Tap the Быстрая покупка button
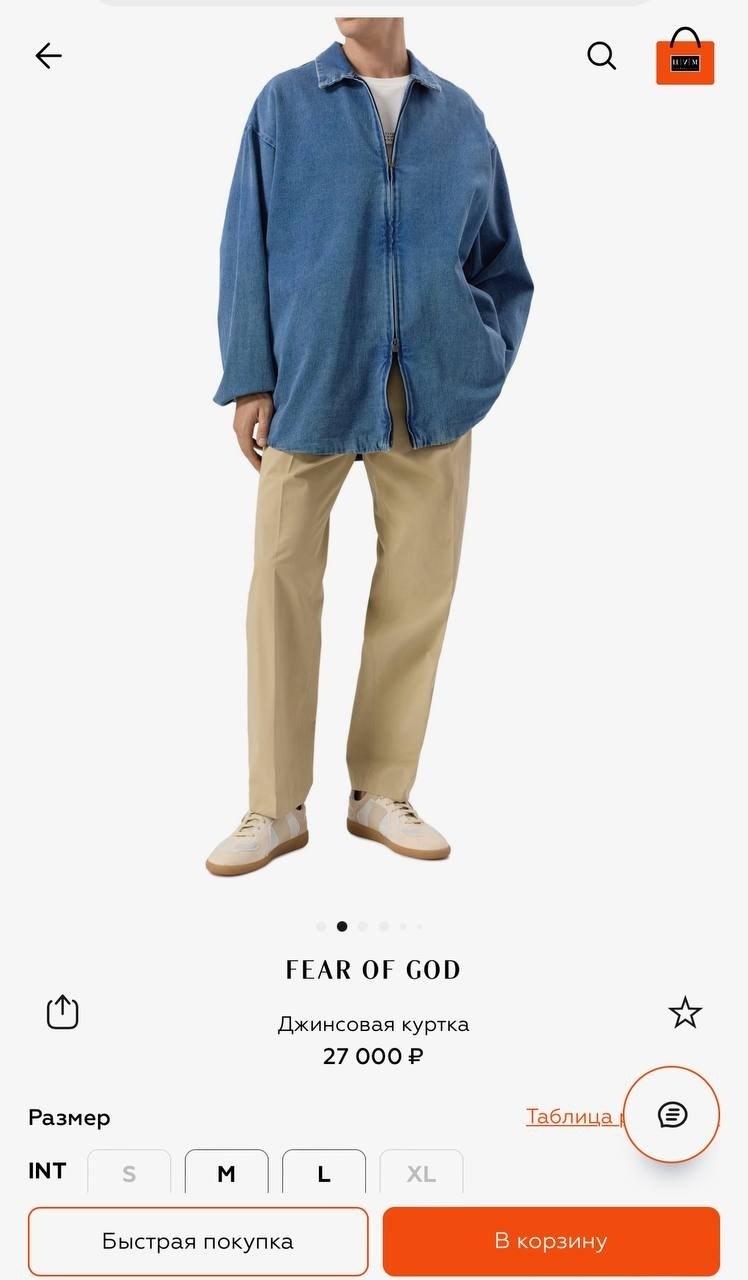Screen dimensions: 748x1280 [x=198, y=1242]
